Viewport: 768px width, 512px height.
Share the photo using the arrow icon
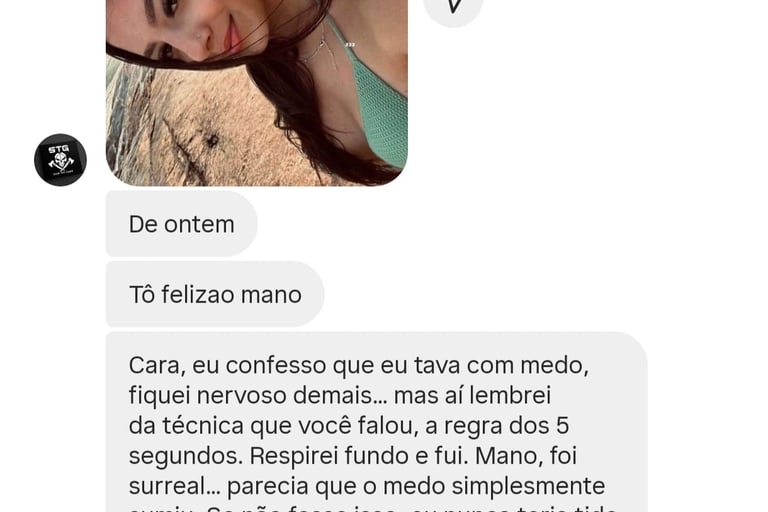(x=453, y=7)
